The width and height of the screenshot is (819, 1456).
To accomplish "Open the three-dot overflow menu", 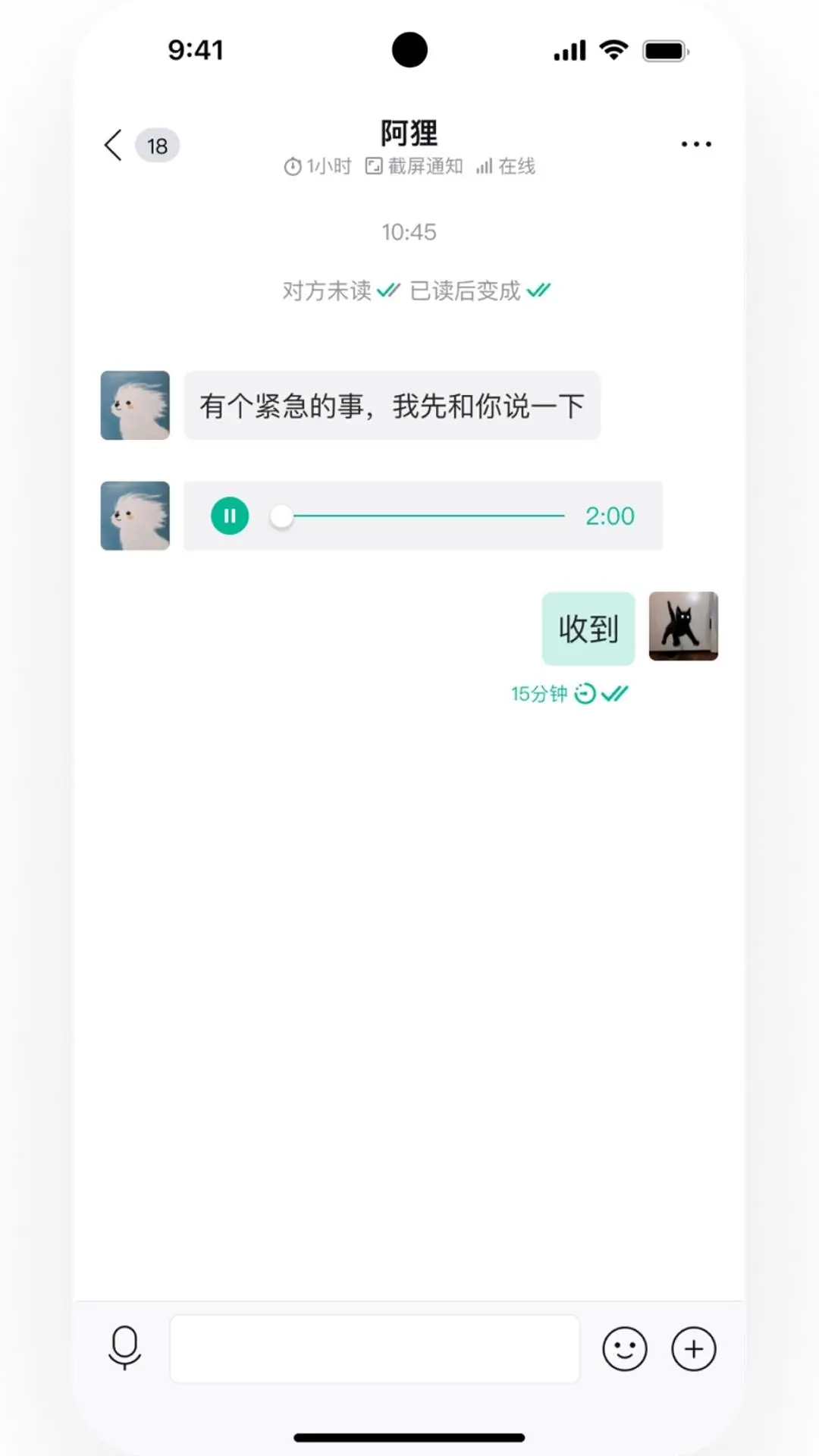I will pyautogui.click(x=695, y=144).
